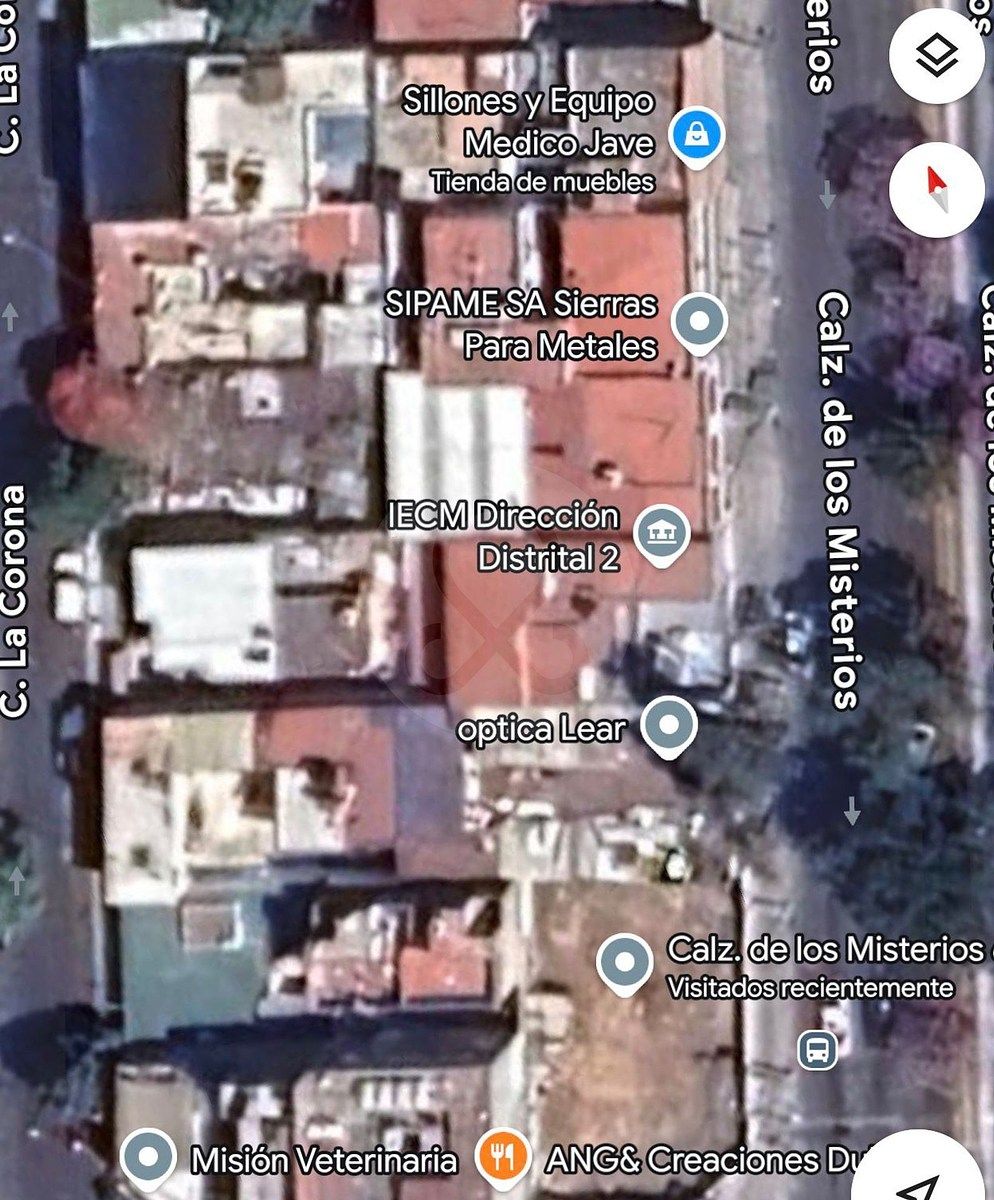Select the SIPAME SA Sierras Para Metales pin
Image resolution: width=994 pixels, height=1200 pixels.
tap(698, 323)
